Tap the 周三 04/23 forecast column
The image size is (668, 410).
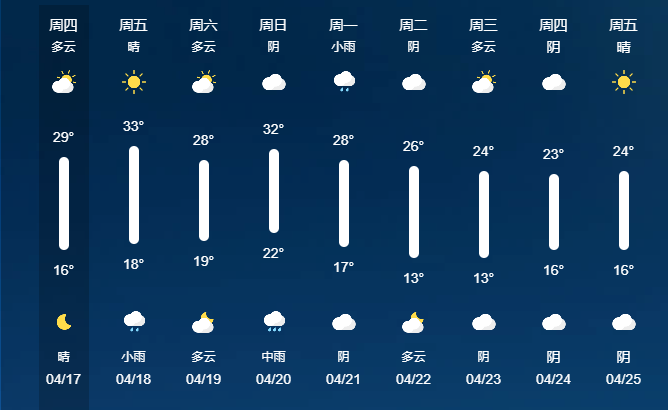pos(484,205)
